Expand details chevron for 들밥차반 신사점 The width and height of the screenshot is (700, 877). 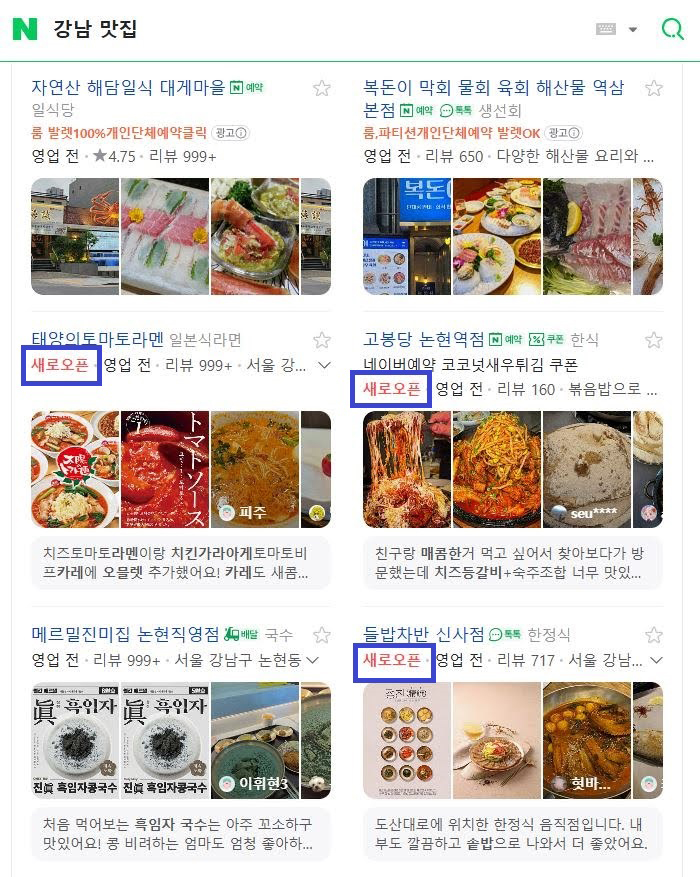[x=656, y=660]
